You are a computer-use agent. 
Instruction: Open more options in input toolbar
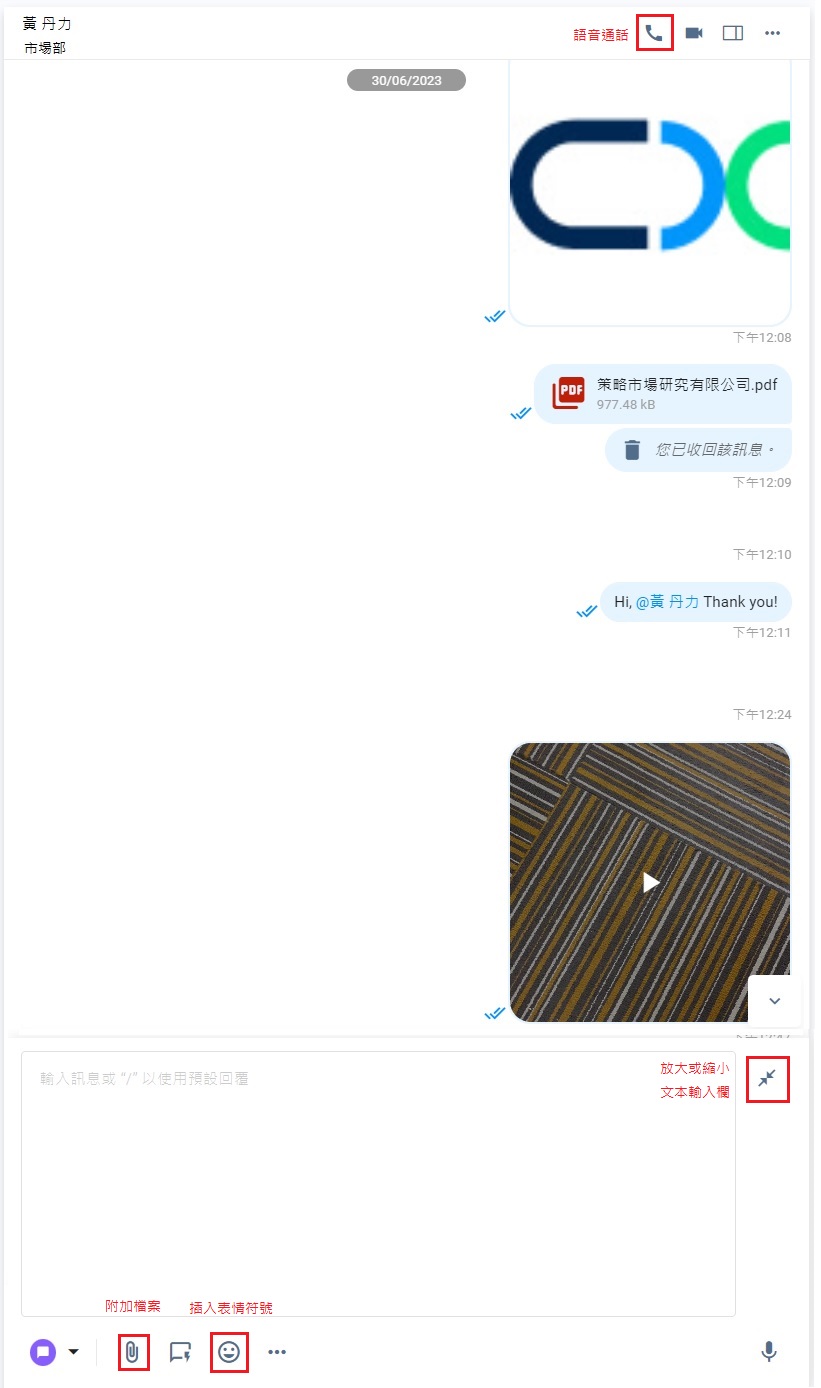277,1352
